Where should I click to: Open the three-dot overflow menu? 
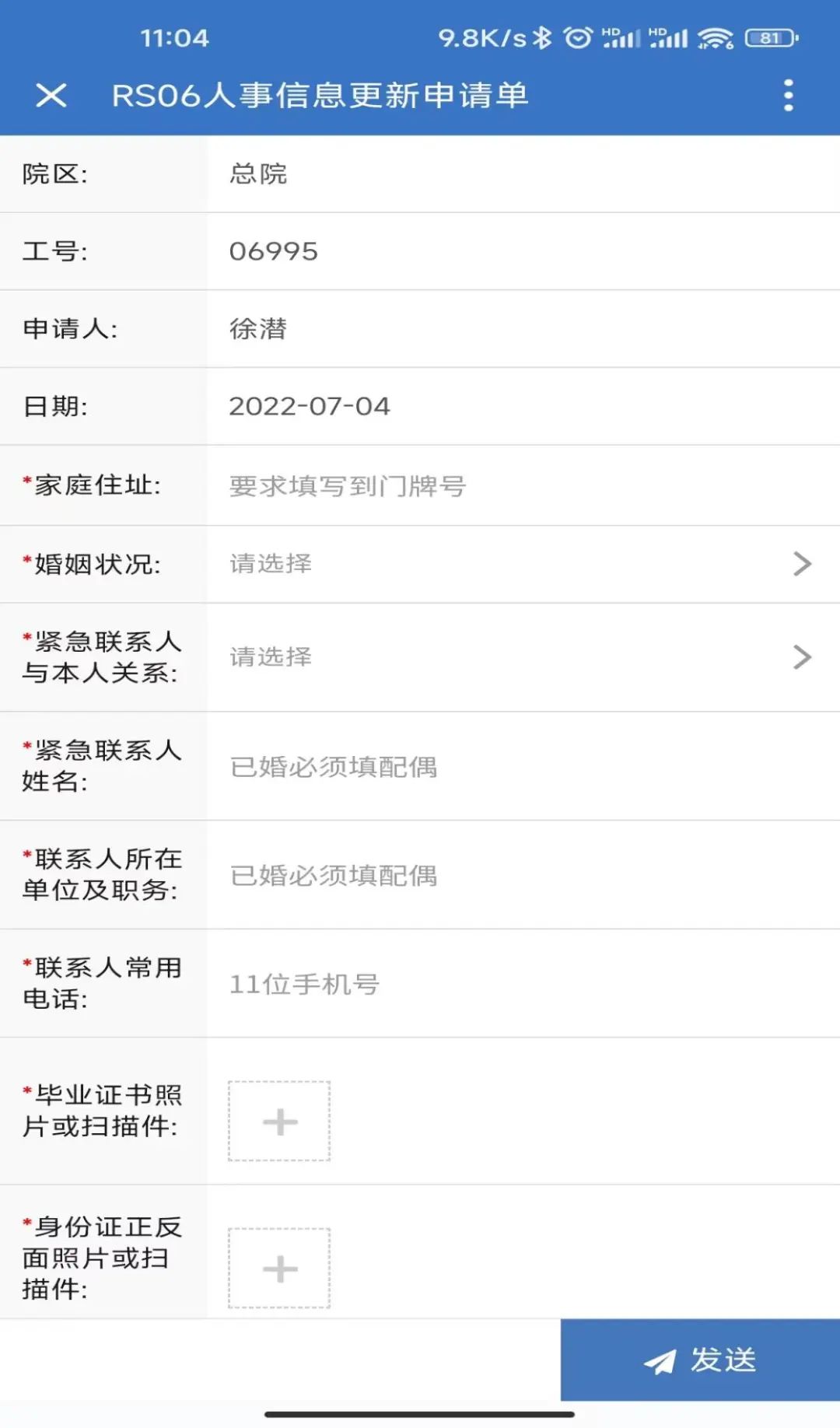tap(788, 96)
